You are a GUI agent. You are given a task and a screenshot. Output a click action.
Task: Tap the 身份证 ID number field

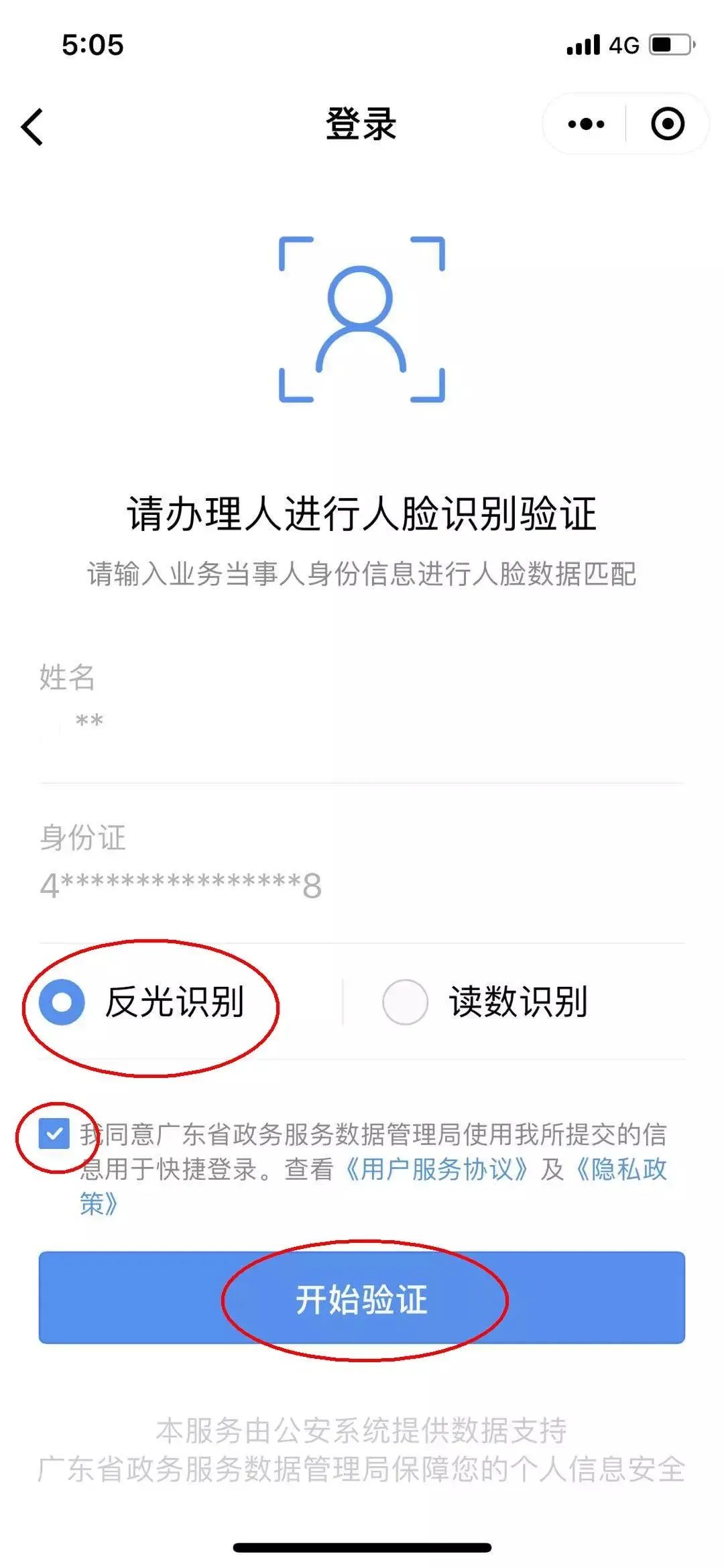pos(362,886)
